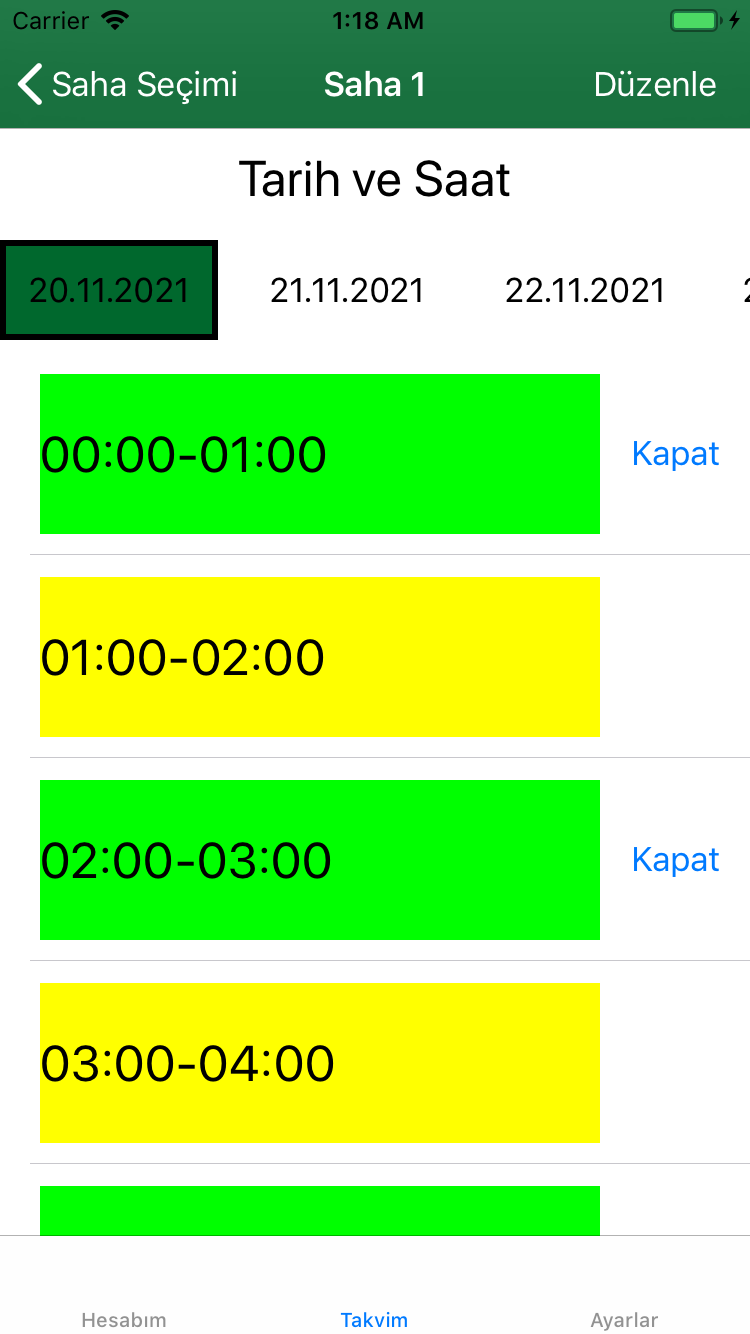Open the 00:00-01:00 time slot
Viewport: 750px width, 1334px height.
pos(320,454)
